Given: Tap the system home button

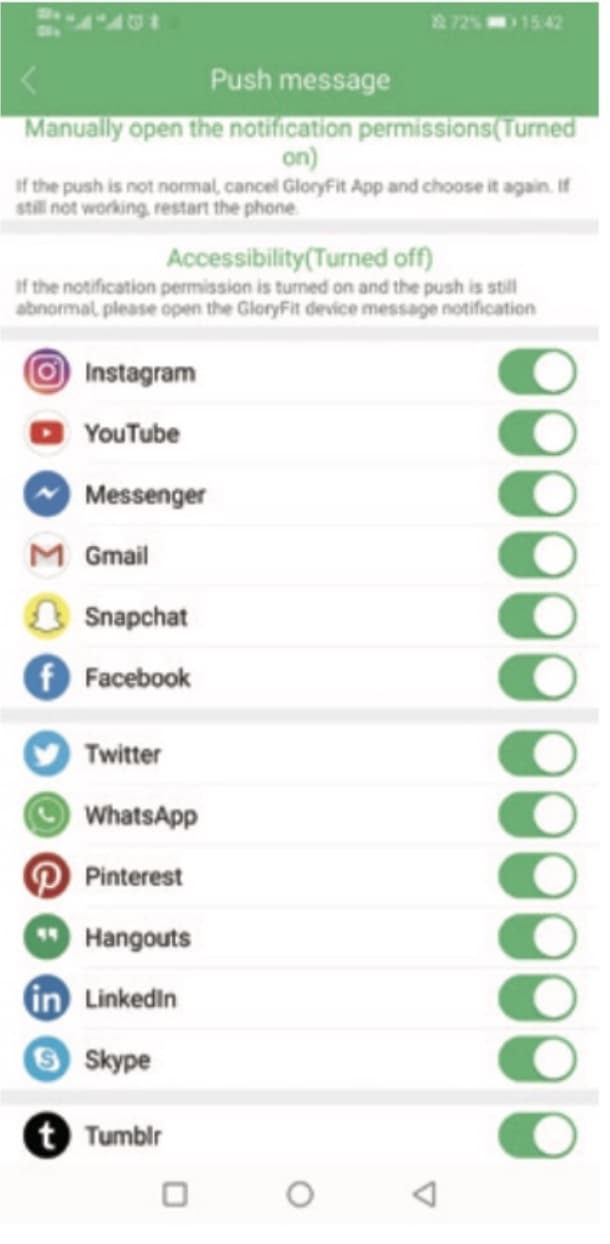Looking at the screenshot, I should pyautogui.click(x=299, y=1193).
